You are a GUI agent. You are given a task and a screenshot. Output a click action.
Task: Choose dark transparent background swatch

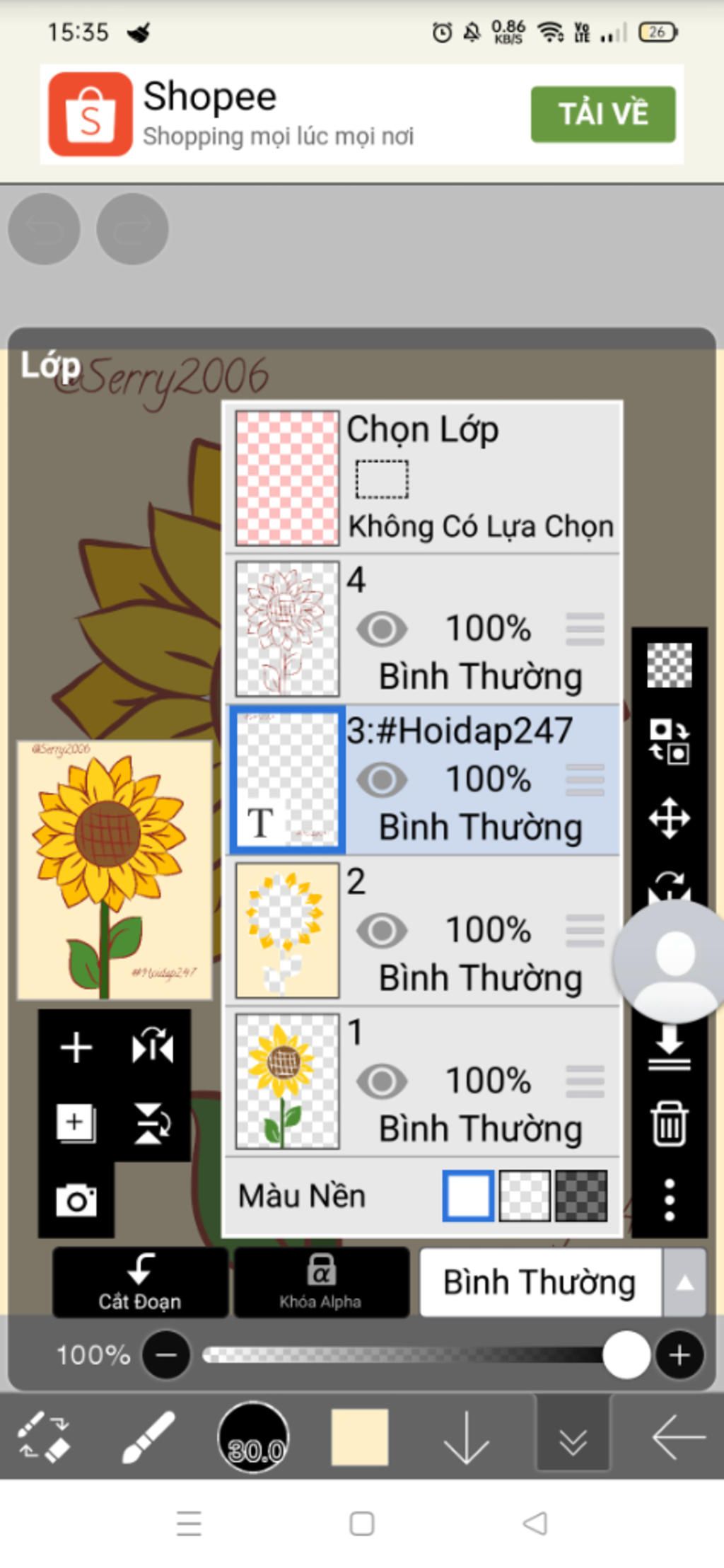(581, 1196)
